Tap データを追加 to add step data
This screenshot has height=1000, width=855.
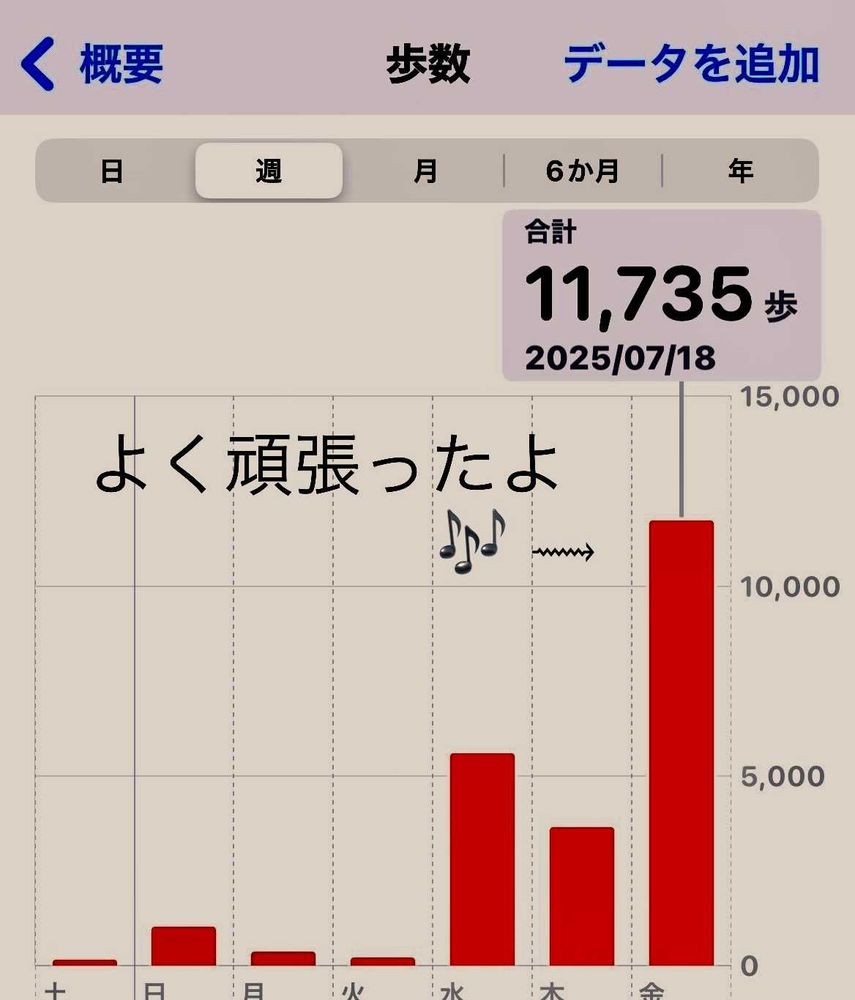(x=691, y=64)
